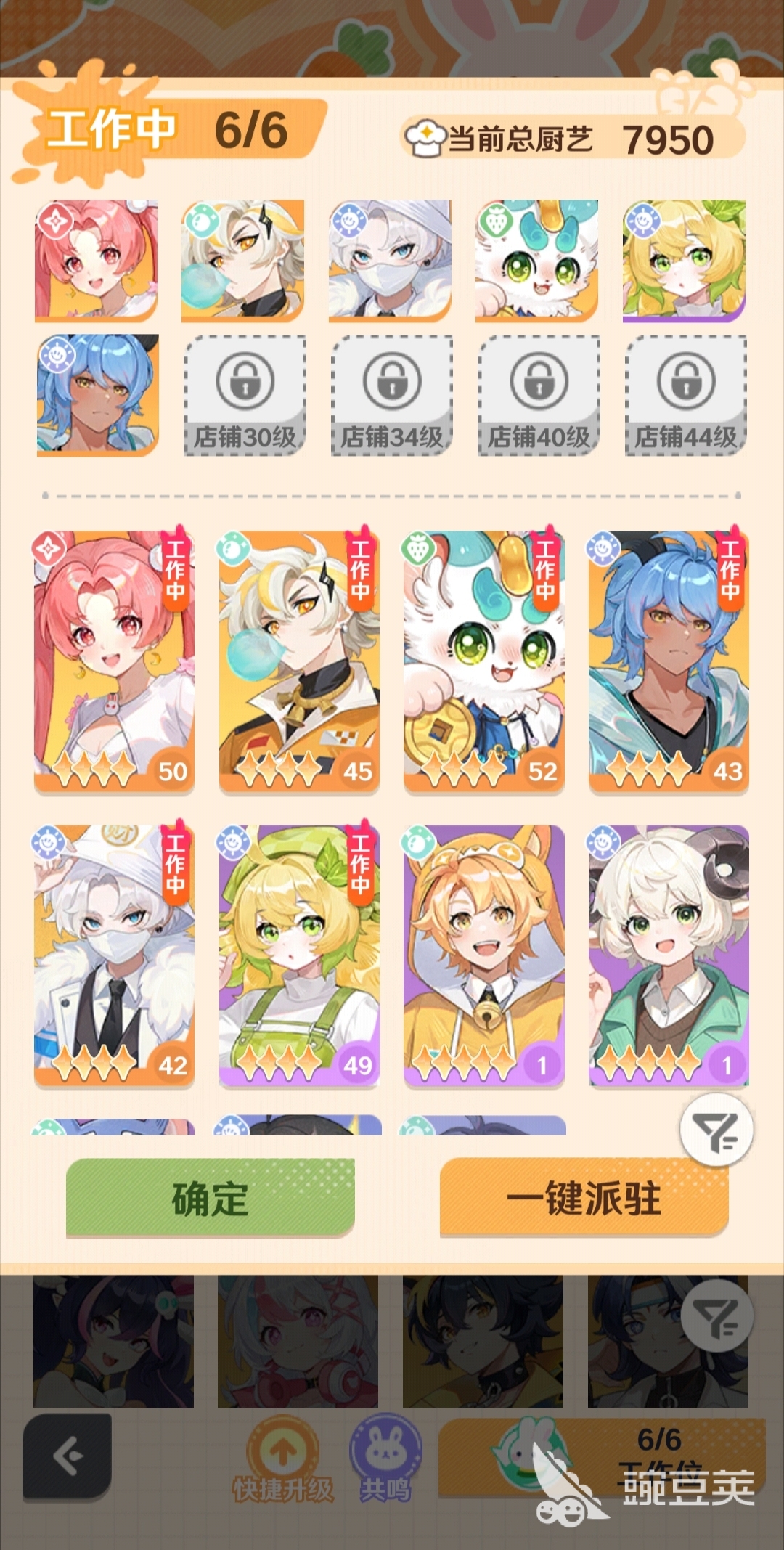Remove pink-haired girl from work slot
This screenshot has width=784, height=1550.
coord(96,261)
